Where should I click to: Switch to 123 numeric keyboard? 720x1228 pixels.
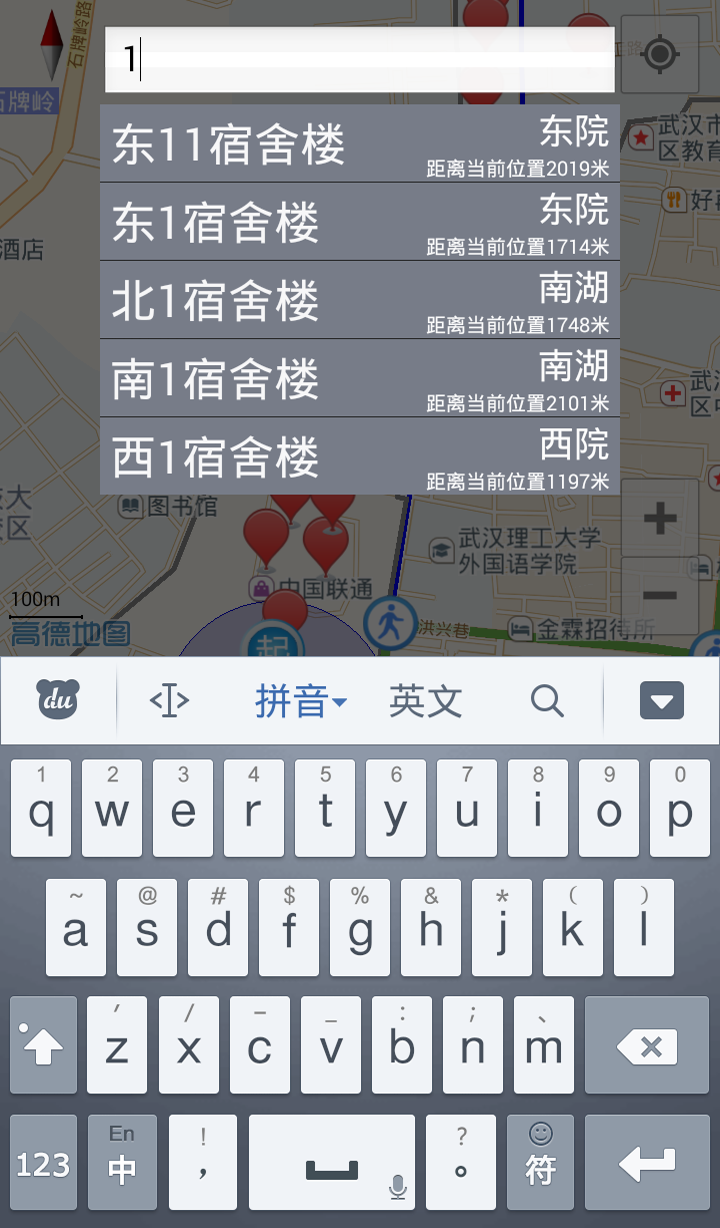(x=43, y=1164)
